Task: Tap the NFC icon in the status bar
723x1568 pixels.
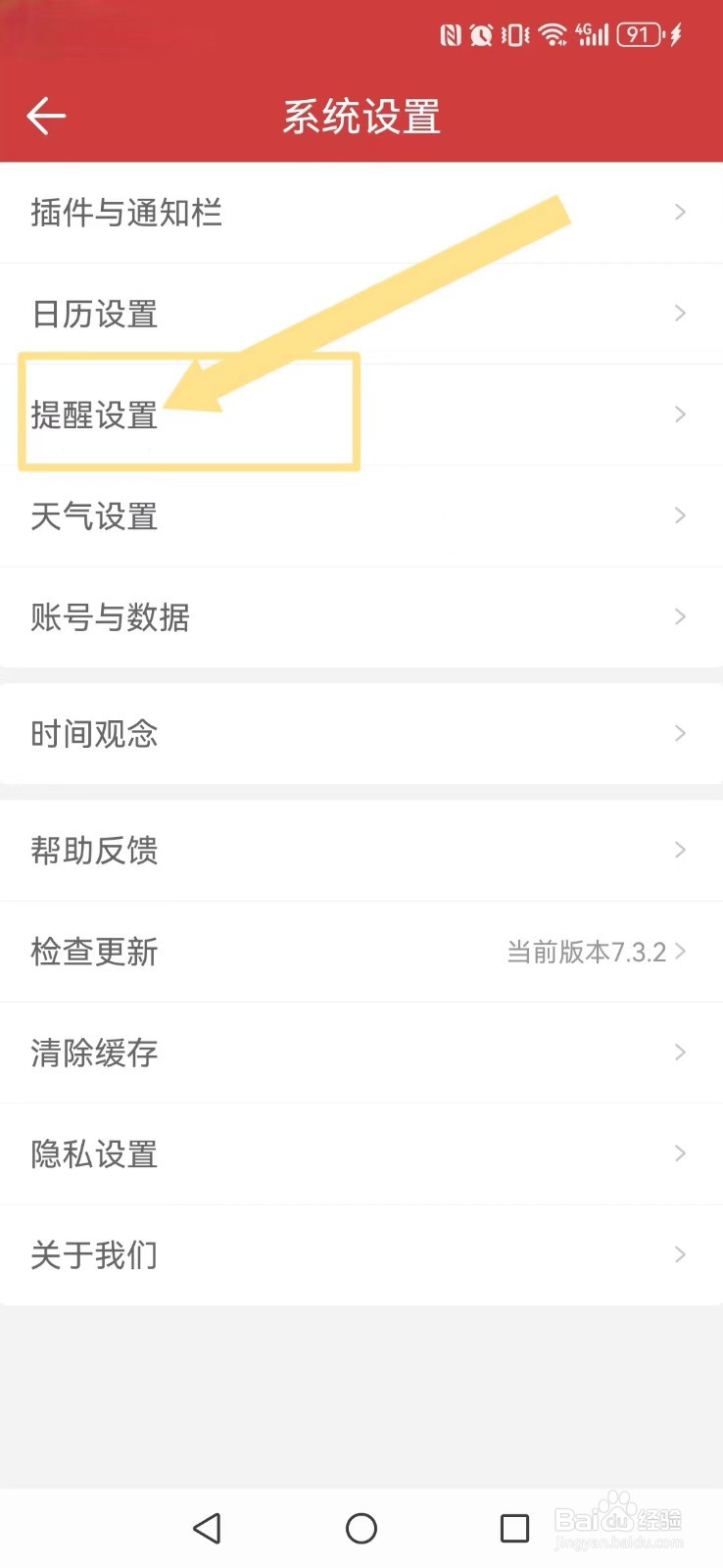Action: tap(448, 33)
